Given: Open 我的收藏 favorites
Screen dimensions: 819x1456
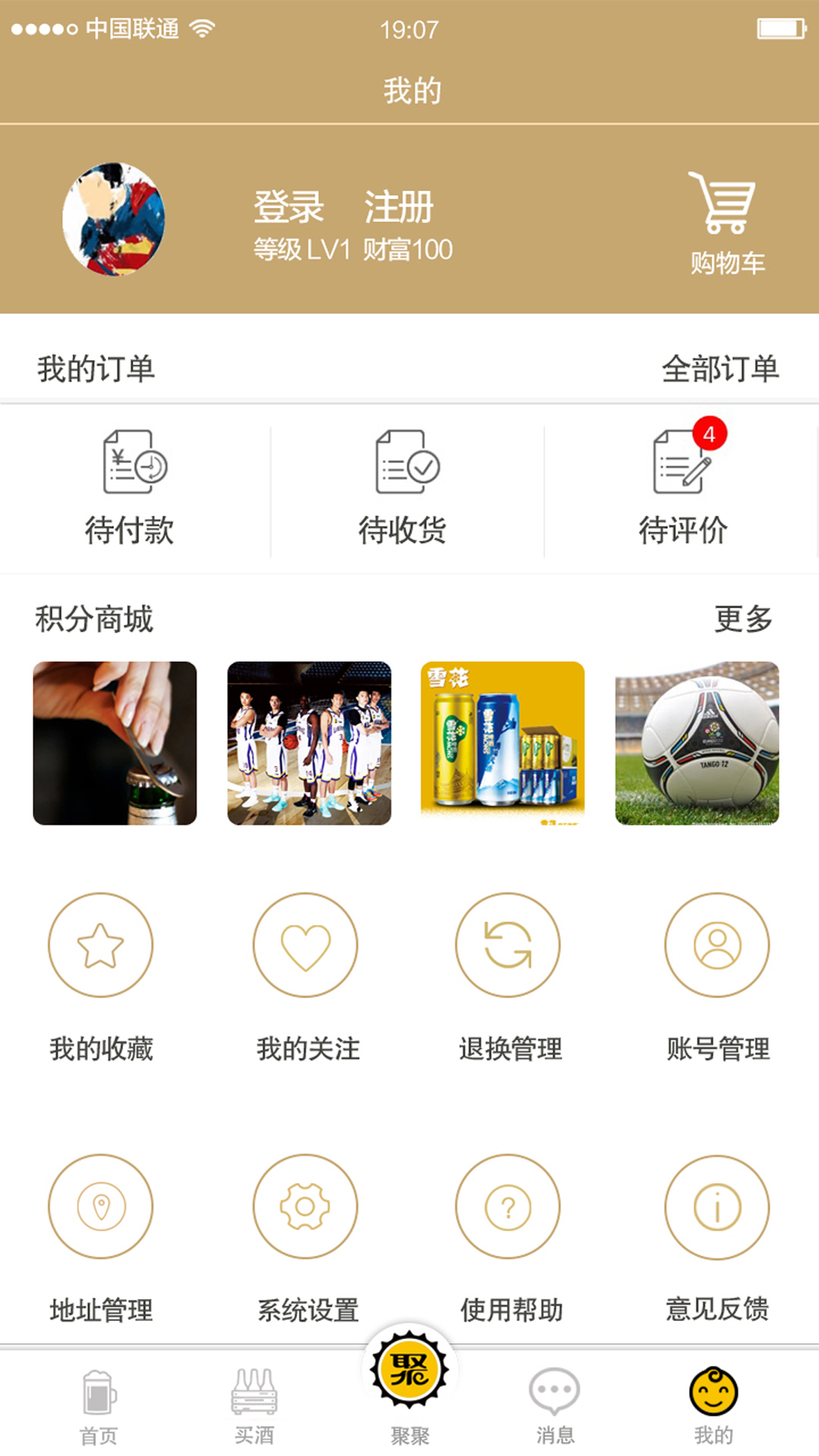Looking at the screenshot, I should pyautogui.click(x=101, y=977).
